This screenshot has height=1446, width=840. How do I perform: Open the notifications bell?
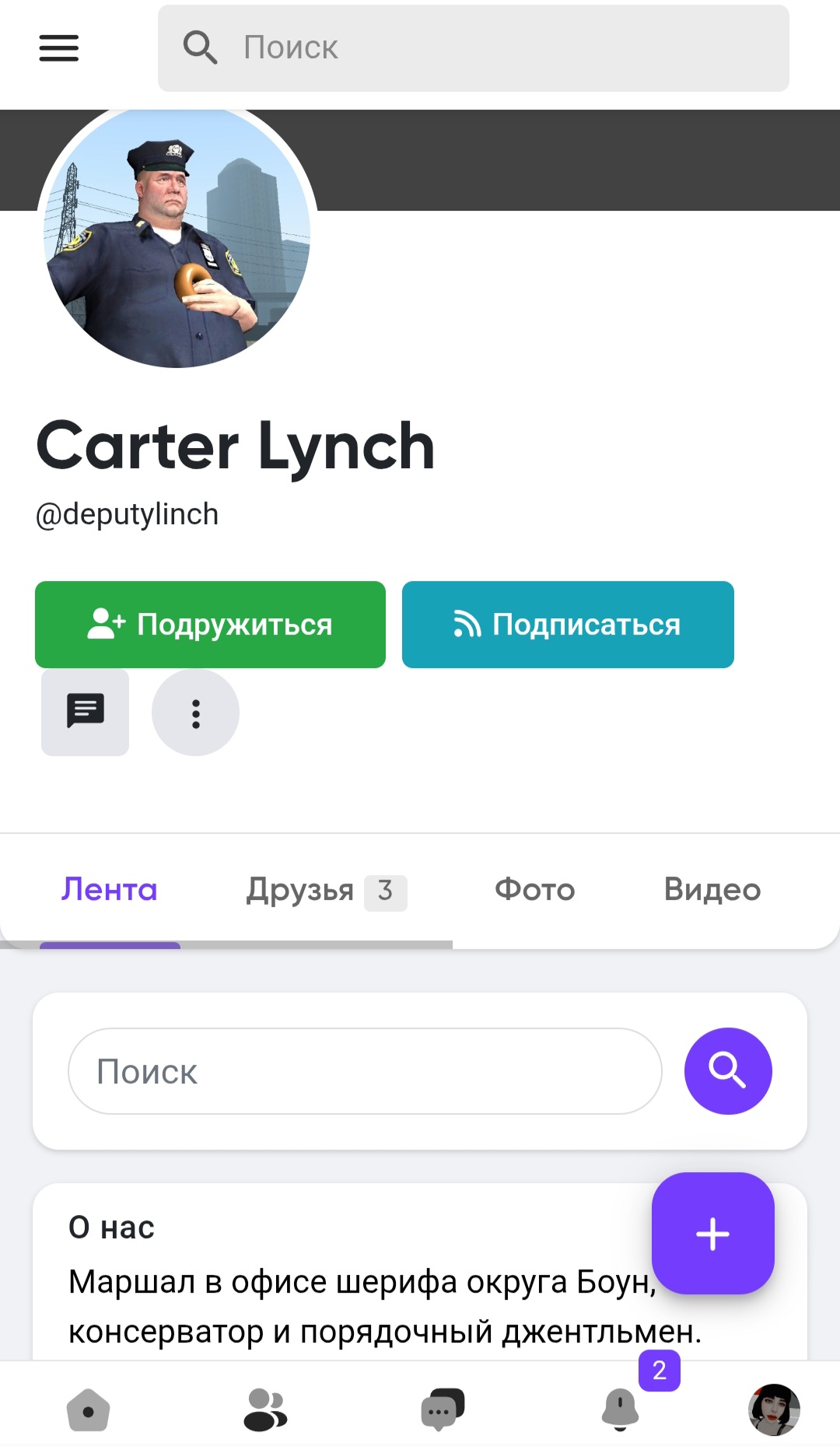pos(620,1409)
